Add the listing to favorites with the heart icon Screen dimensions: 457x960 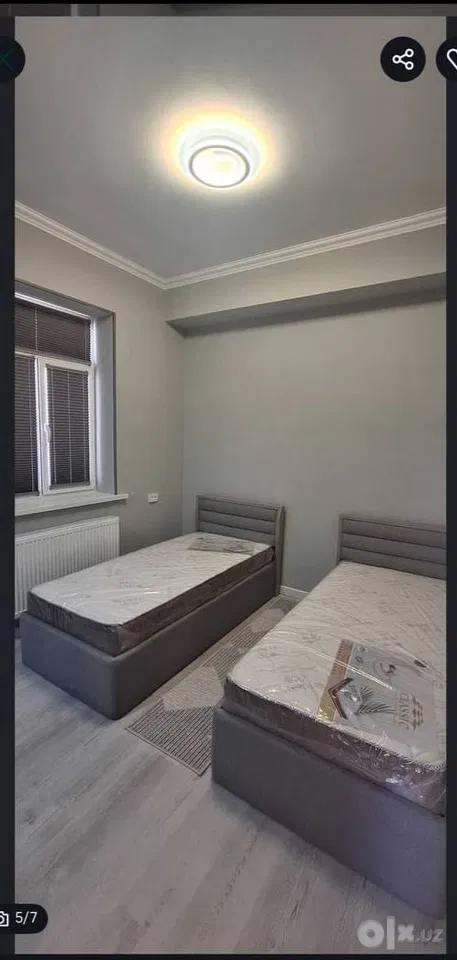[447, 59]
